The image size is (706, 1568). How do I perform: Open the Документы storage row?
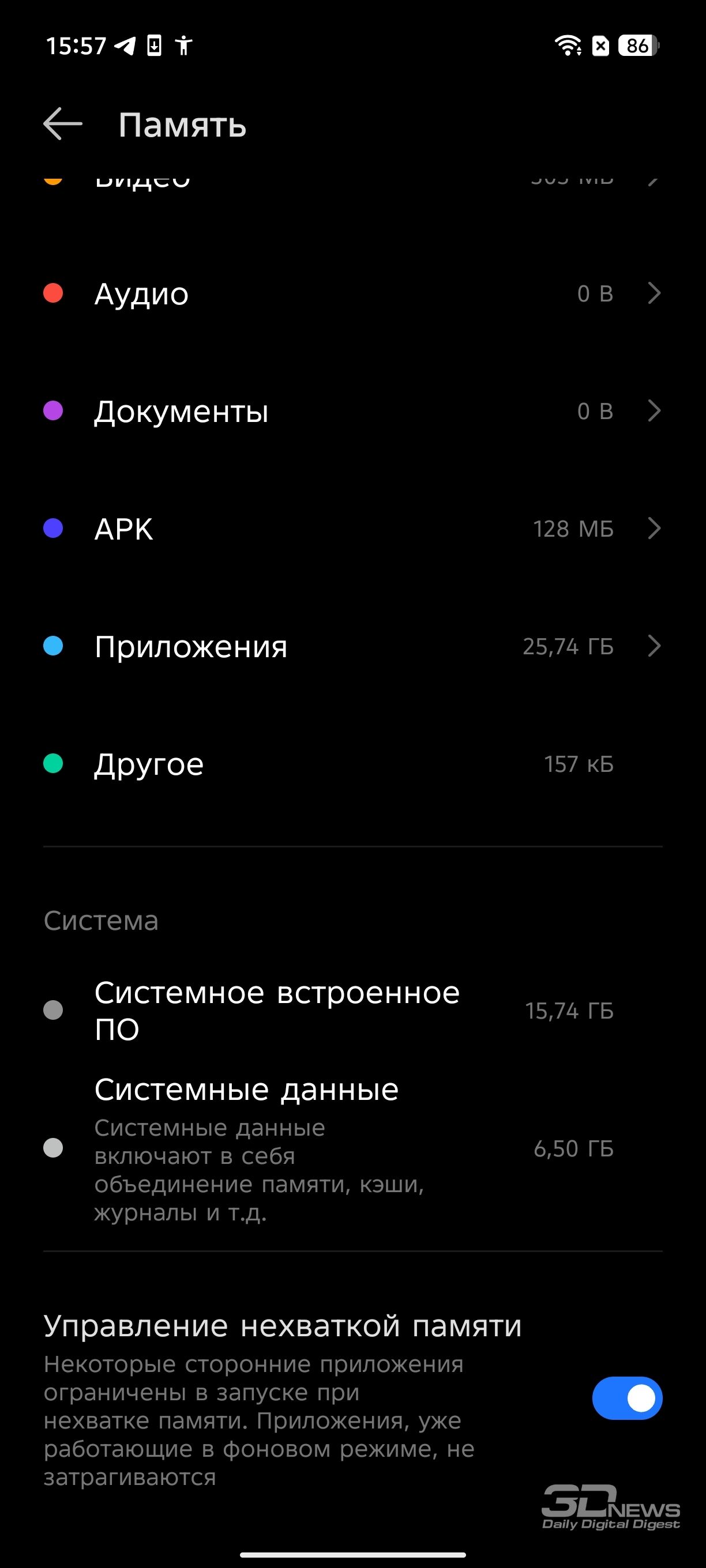point(352,411)
